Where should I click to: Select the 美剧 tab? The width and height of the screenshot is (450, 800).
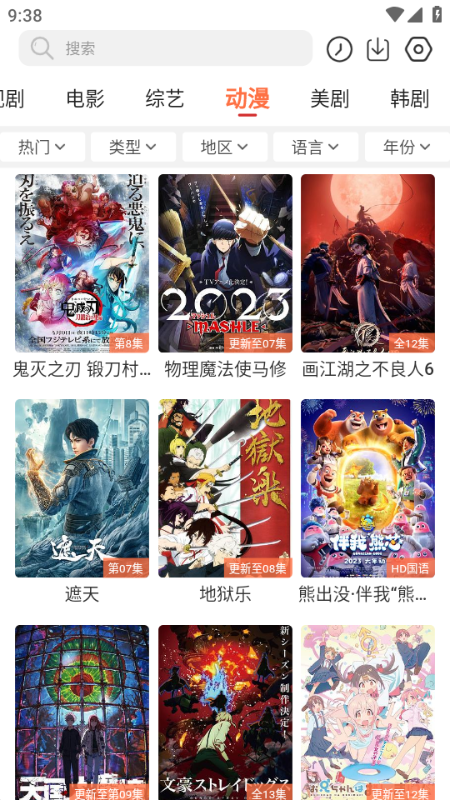click(x=330, y=98)
